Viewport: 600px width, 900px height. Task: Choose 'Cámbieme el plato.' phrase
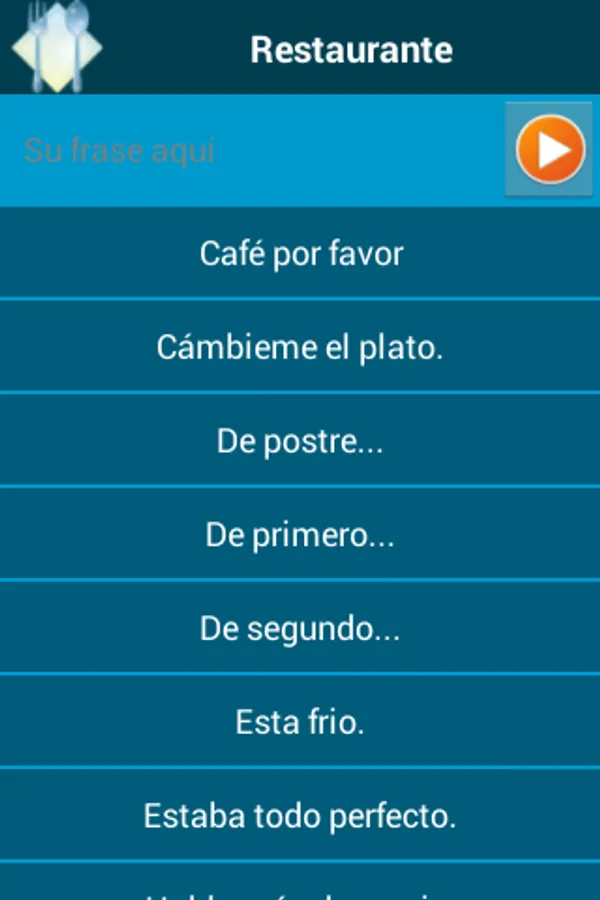300,347
